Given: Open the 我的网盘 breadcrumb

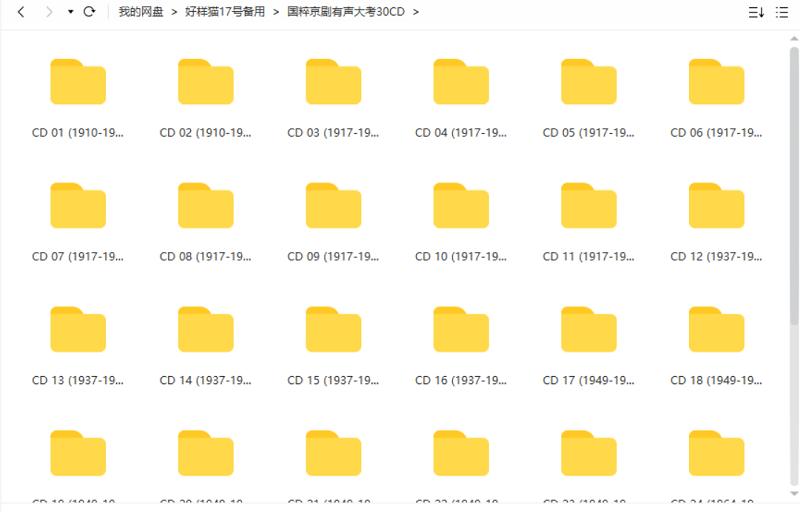Looking at the screenshot, I should pyautogui.click(x=140, y=12).
